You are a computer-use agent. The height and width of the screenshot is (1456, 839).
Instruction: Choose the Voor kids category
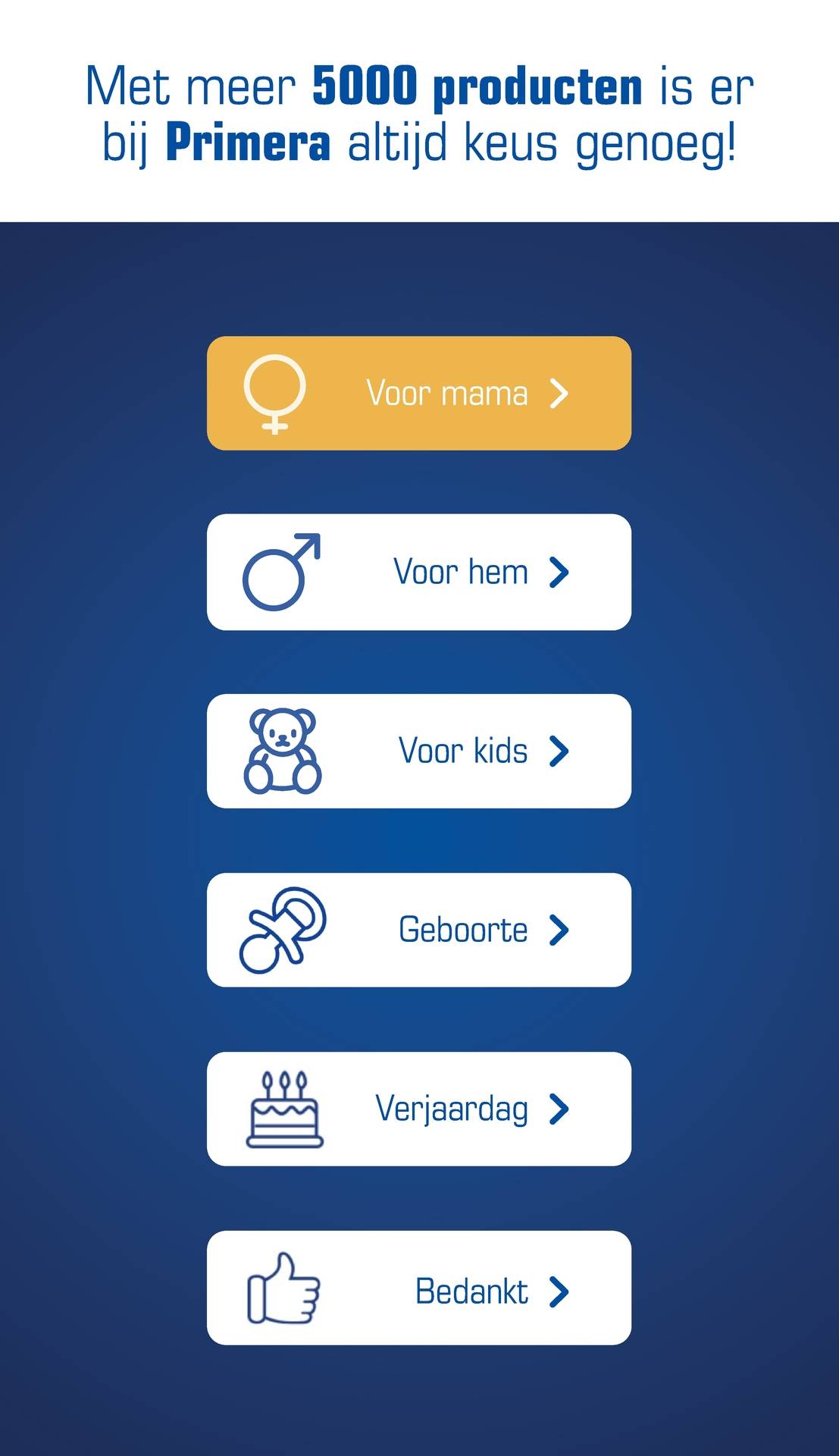pos(418,751)
